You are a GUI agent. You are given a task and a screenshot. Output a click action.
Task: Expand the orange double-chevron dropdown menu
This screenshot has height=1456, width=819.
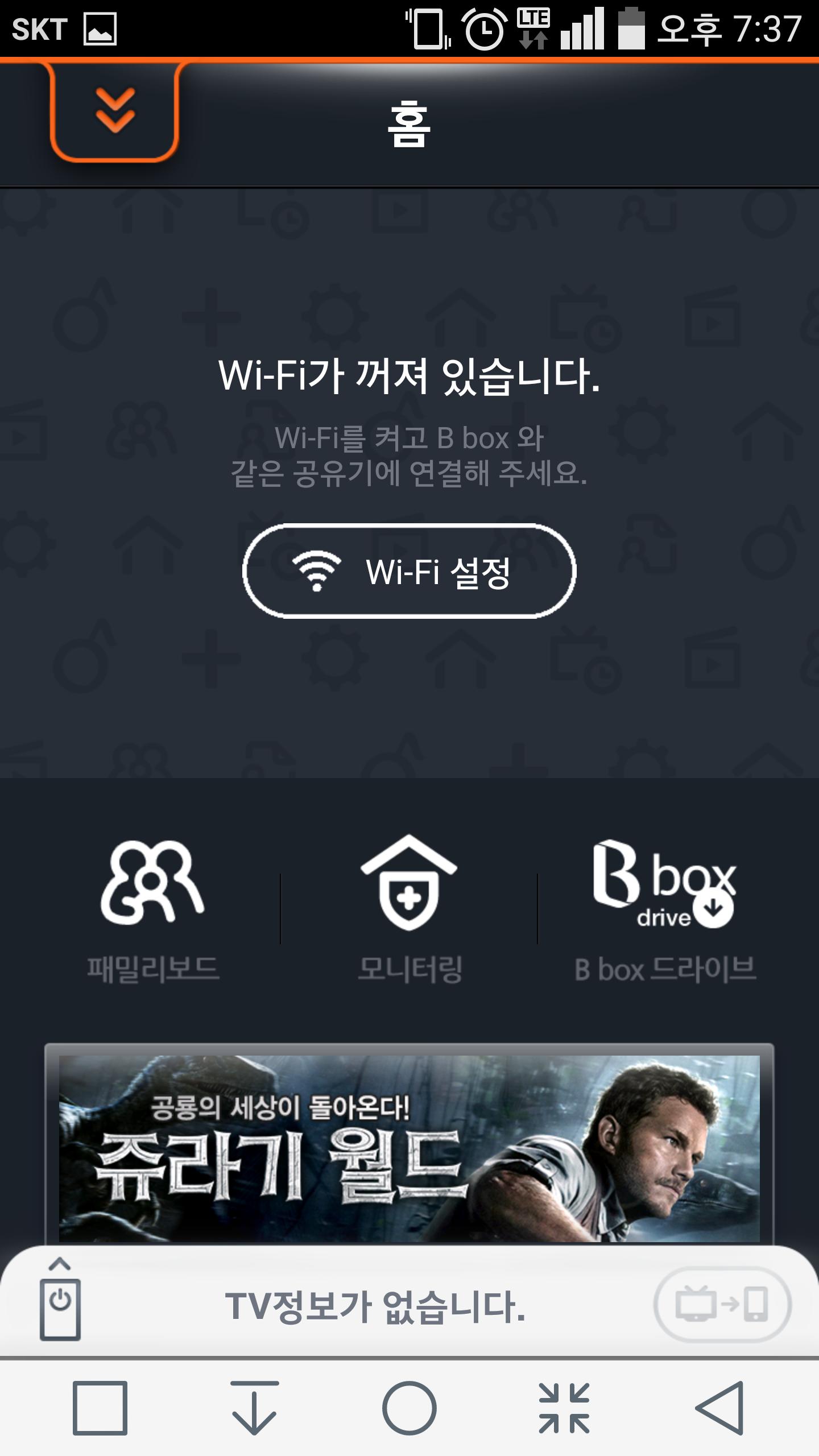[x=115, y=111]
